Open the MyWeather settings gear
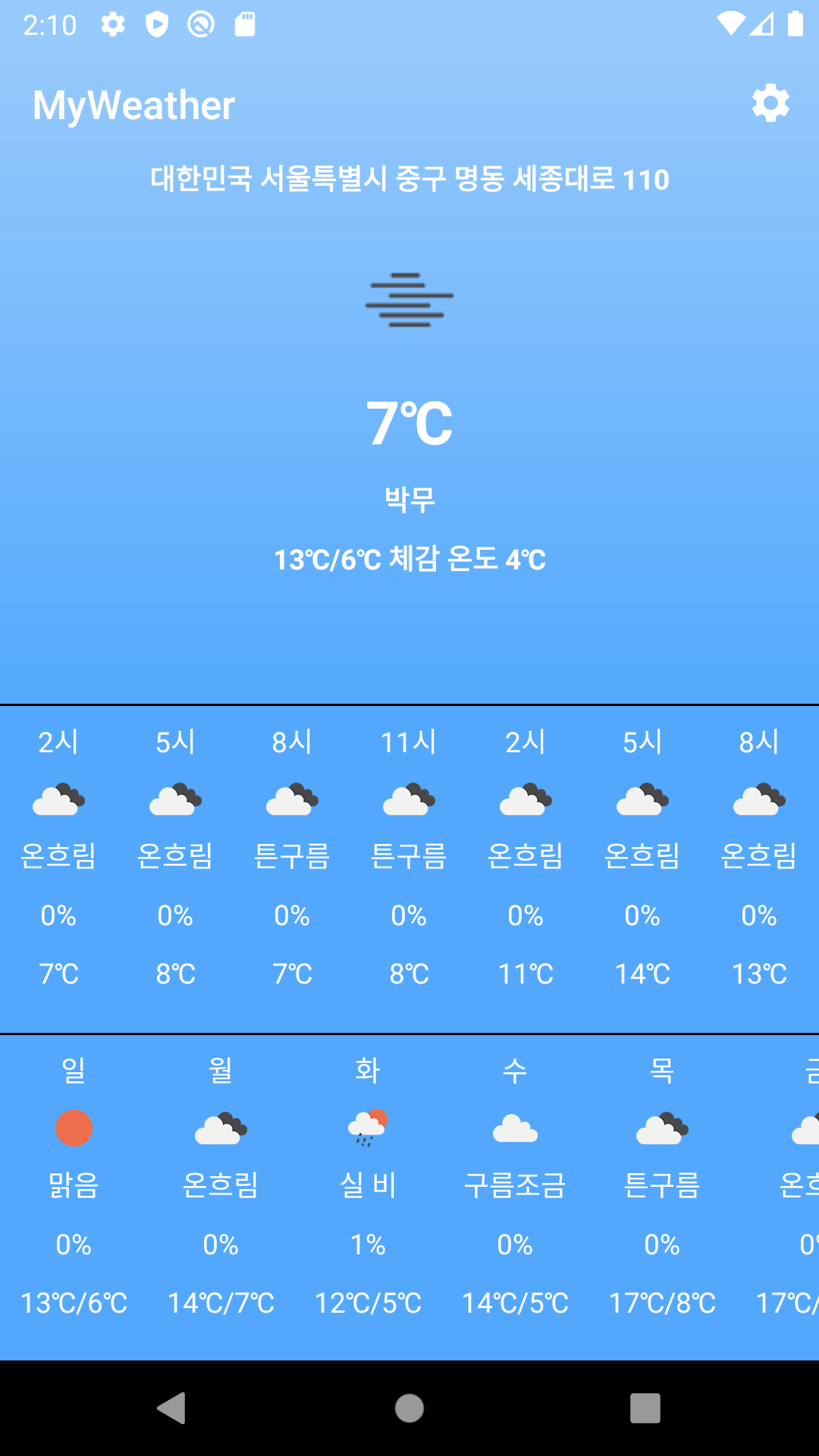The width and height of the screenshot is (819, 1456). [x=770, y=103]
